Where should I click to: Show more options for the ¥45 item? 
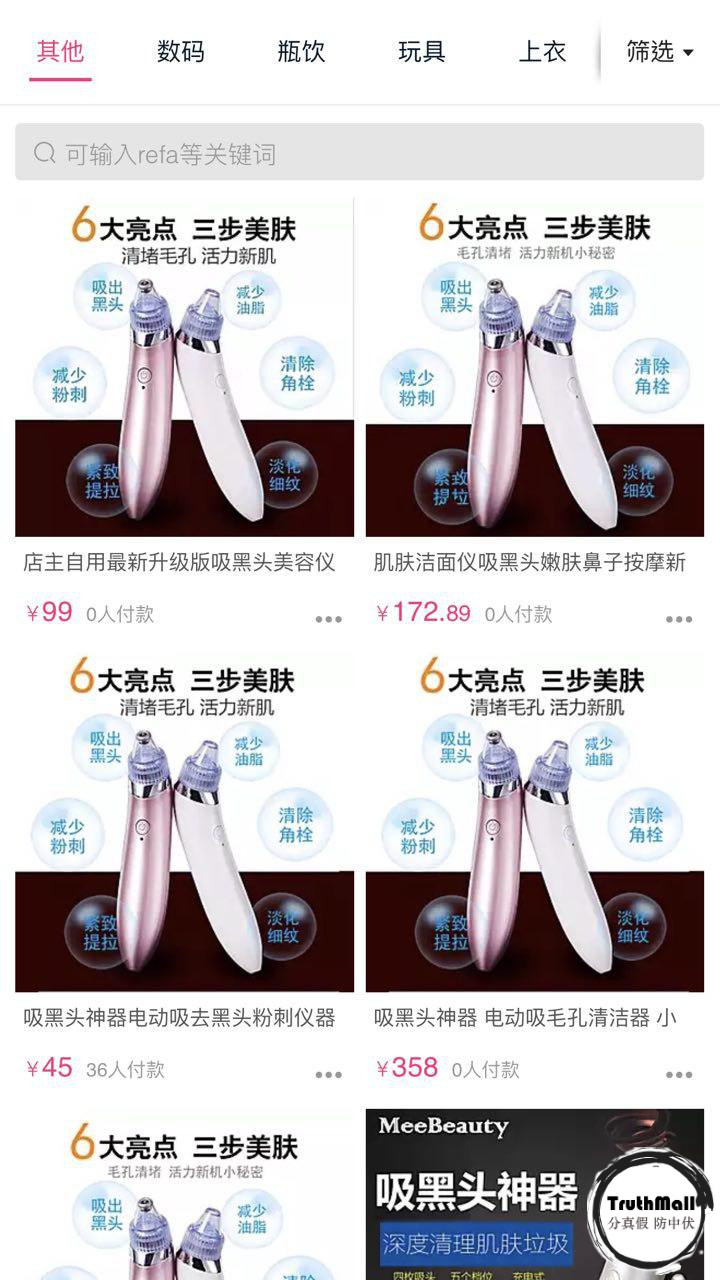[x=328, y=1074]
